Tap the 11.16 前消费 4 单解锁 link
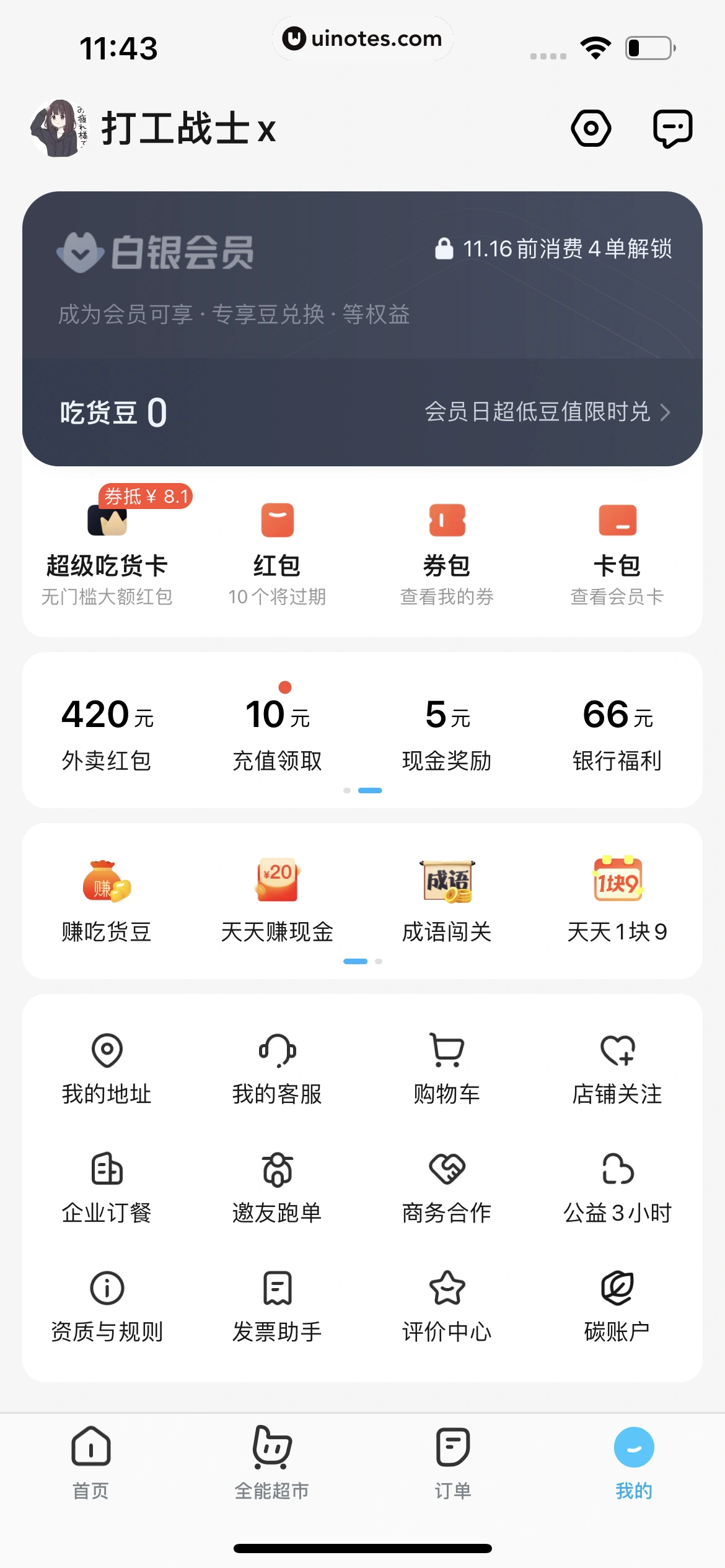 click(x=555, y=248)
